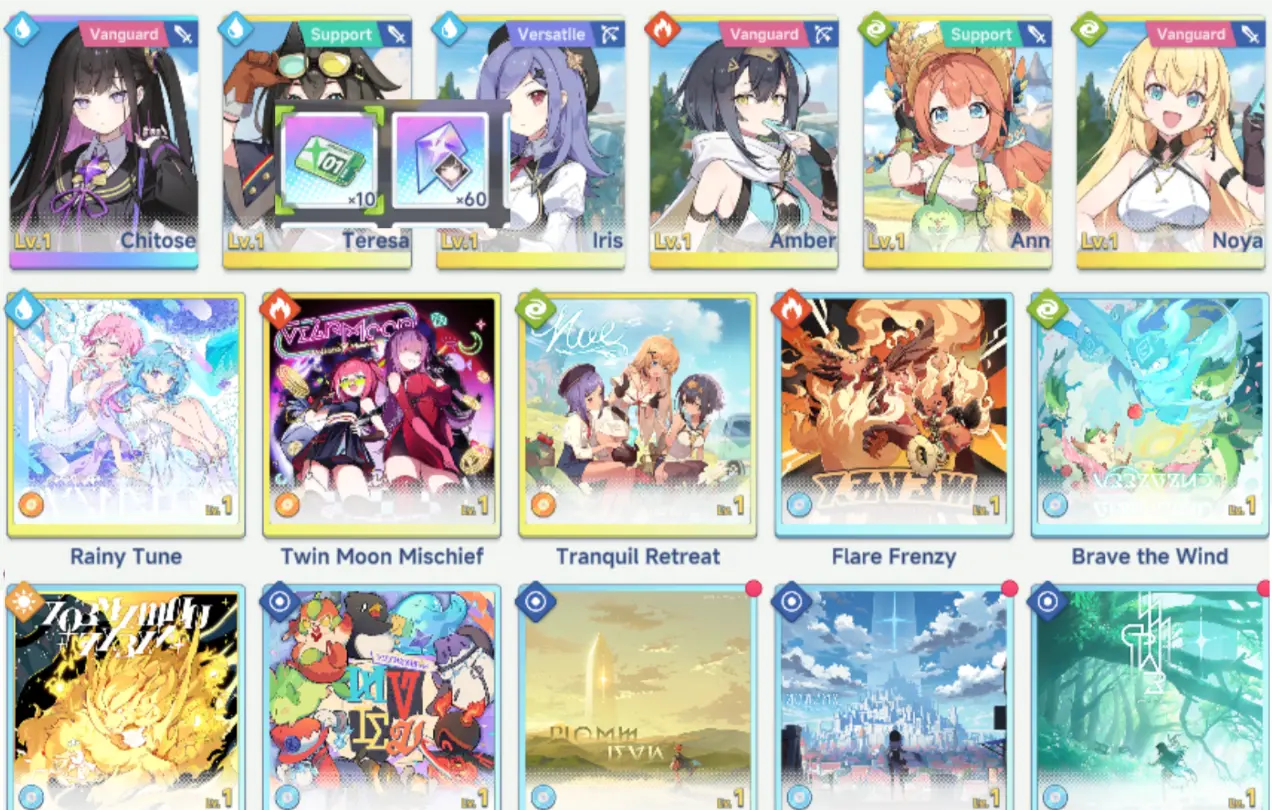Open Chitose's character card
Image resolution: width=1272 pixels, height=810 pixels.
coord(103,140)
